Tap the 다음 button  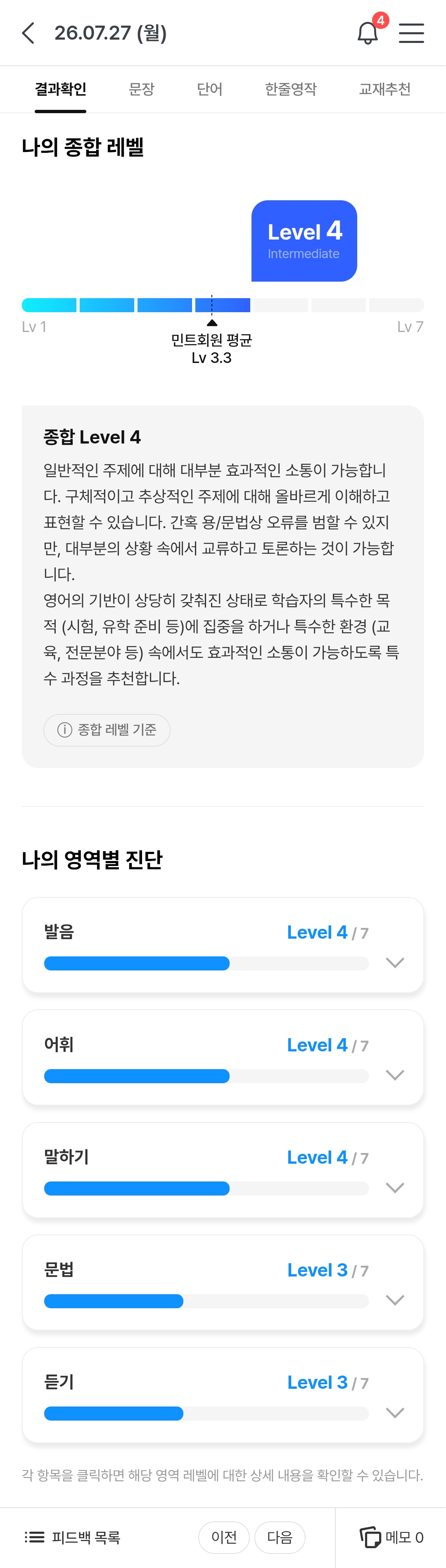coord(280,1537)
